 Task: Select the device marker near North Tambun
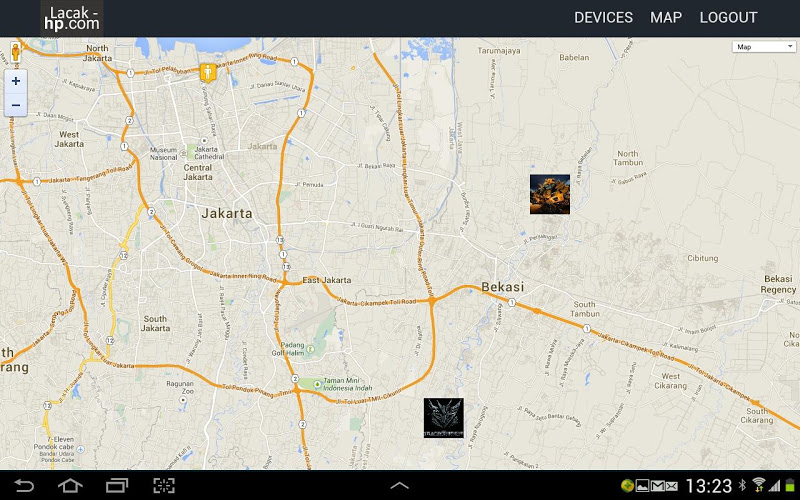549,194
